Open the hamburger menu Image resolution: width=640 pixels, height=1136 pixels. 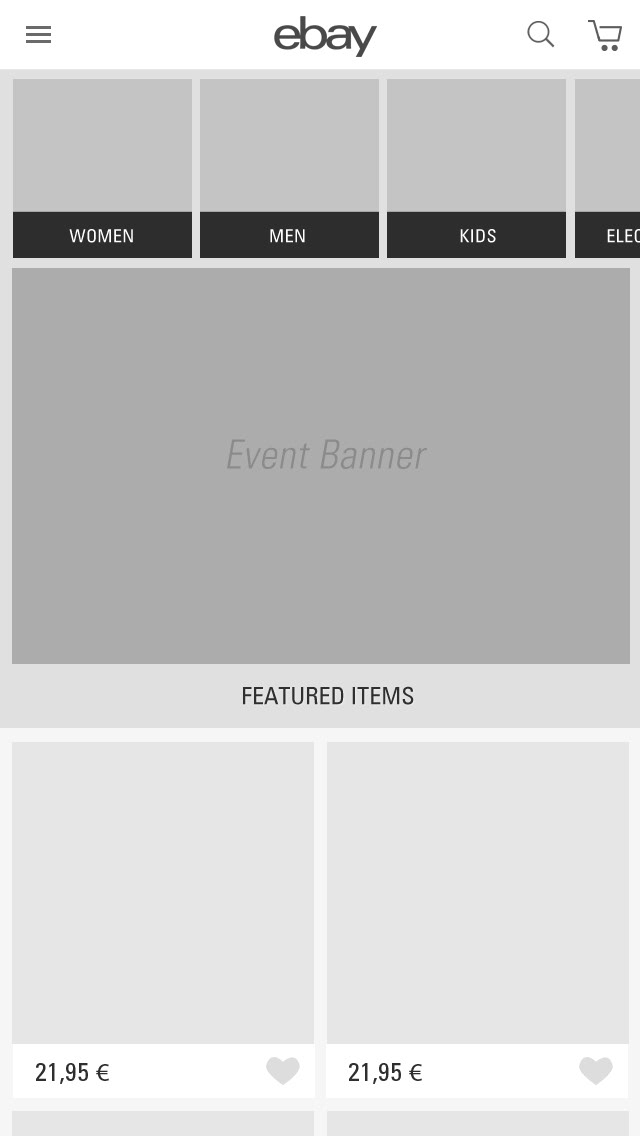38,34
